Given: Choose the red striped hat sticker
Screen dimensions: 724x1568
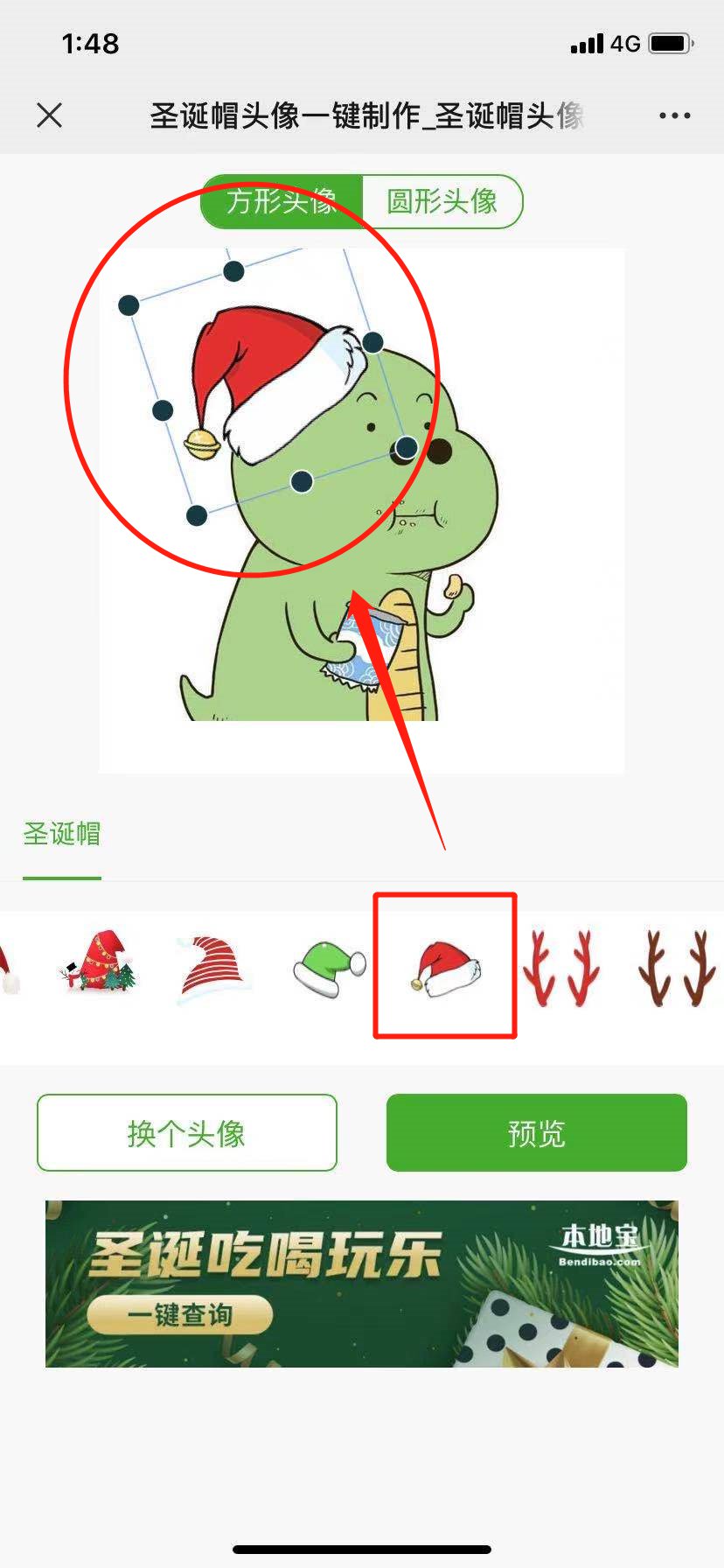Looking at the screenshot, I should 213,967.
